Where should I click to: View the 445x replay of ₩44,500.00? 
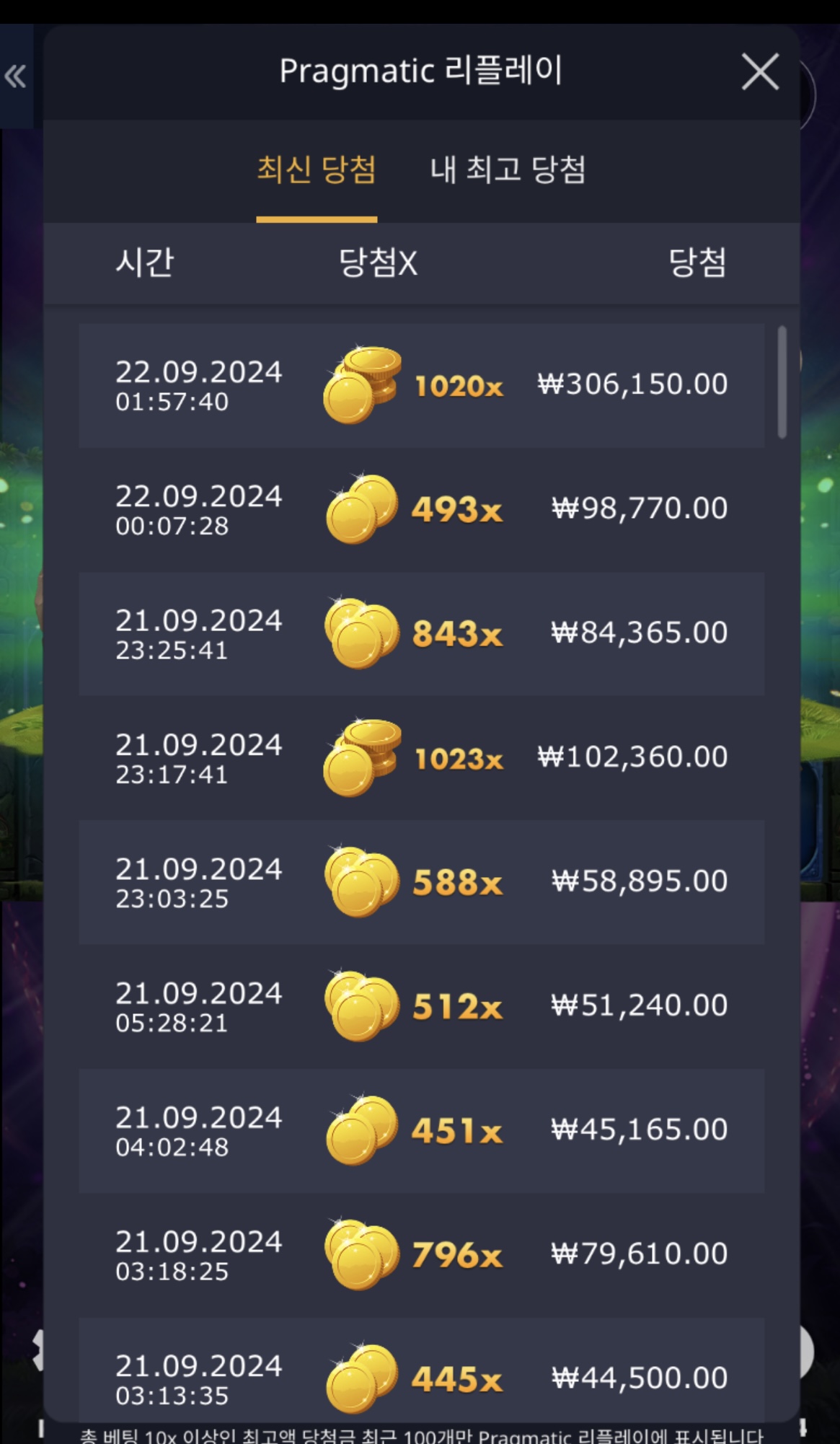point(421,1374)
